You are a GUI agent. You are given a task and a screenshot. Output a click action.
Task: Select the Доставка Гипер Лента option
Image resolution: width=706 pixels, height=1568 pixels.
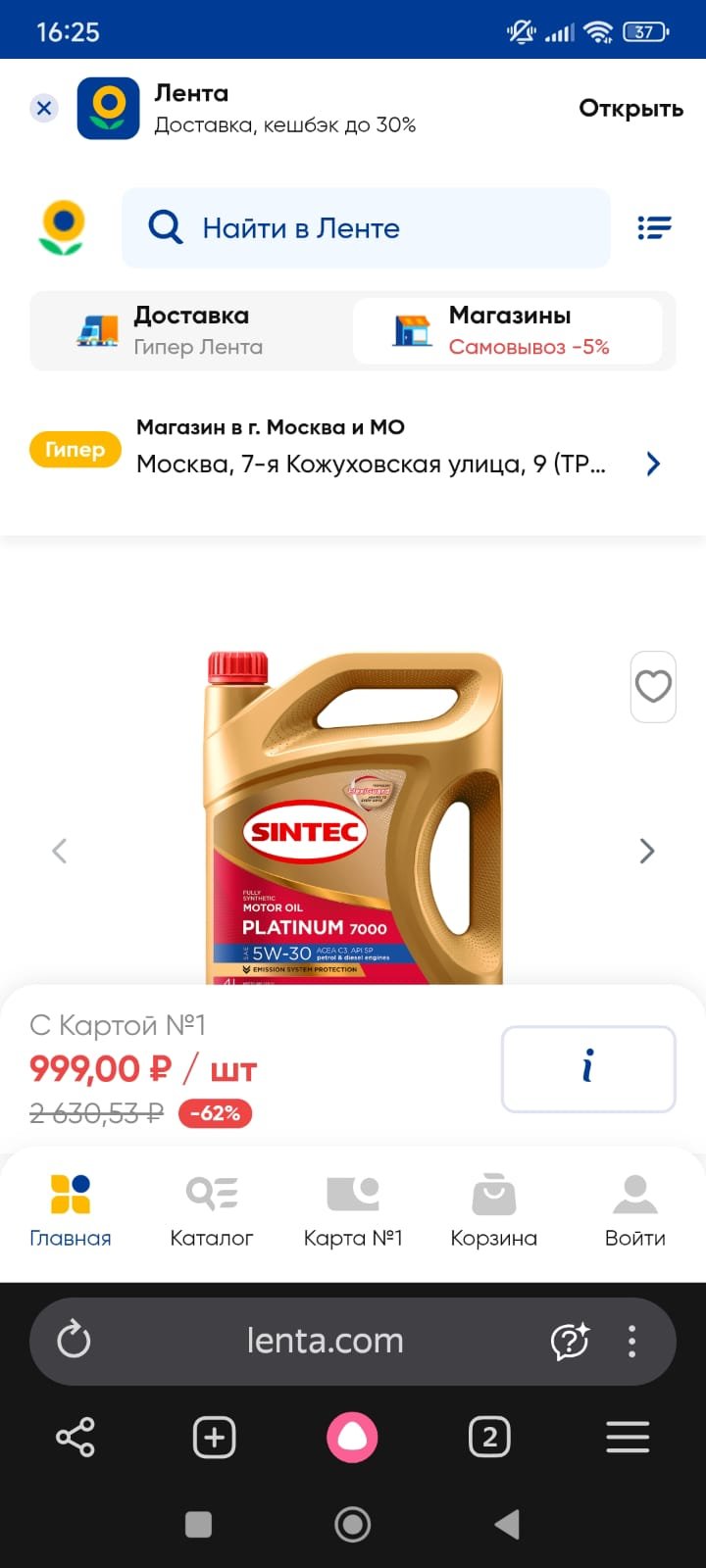pyautogui.click(x=191, y=331)
